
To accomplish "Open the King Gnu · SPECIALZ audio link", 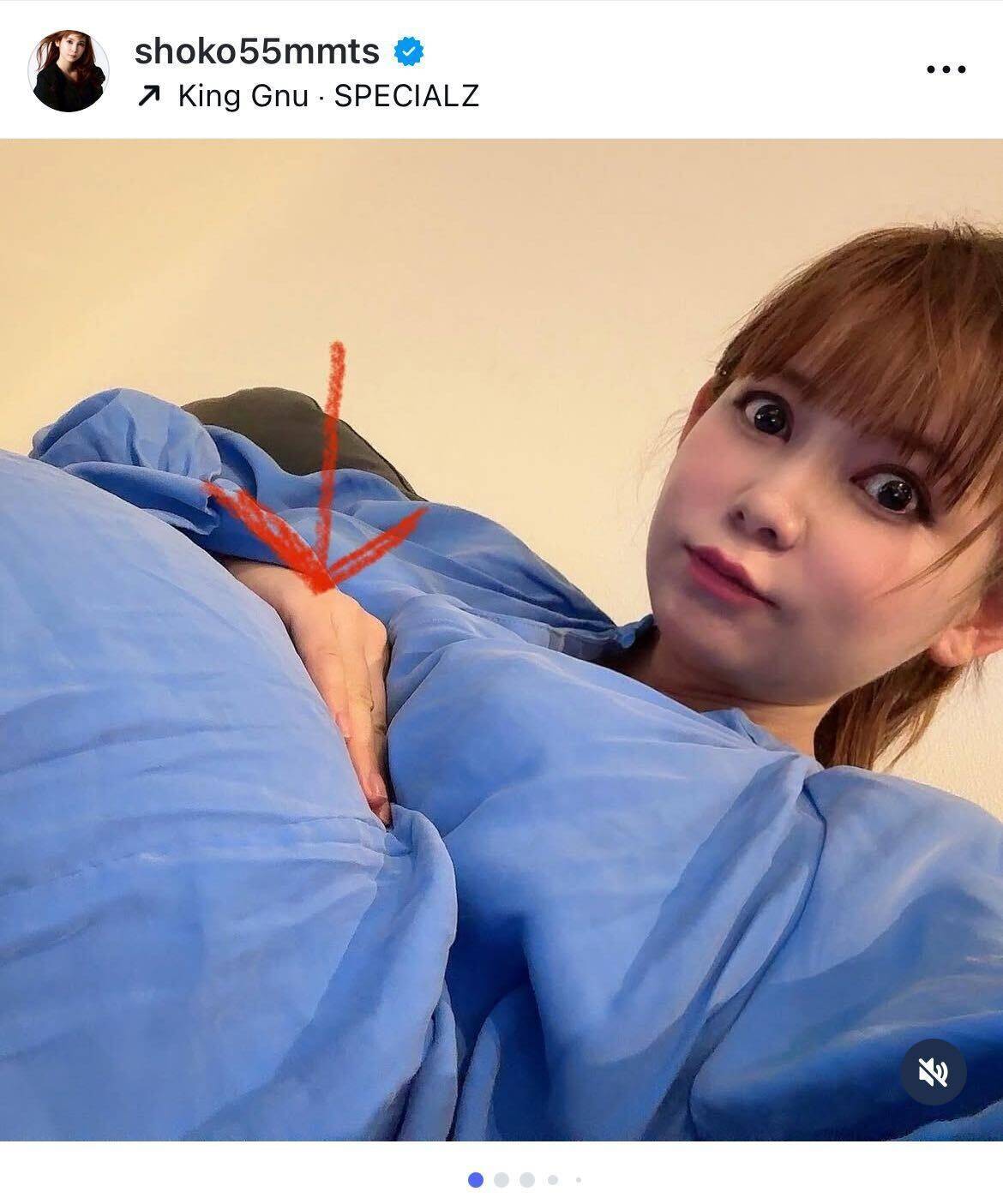I will tap(327, 96).
